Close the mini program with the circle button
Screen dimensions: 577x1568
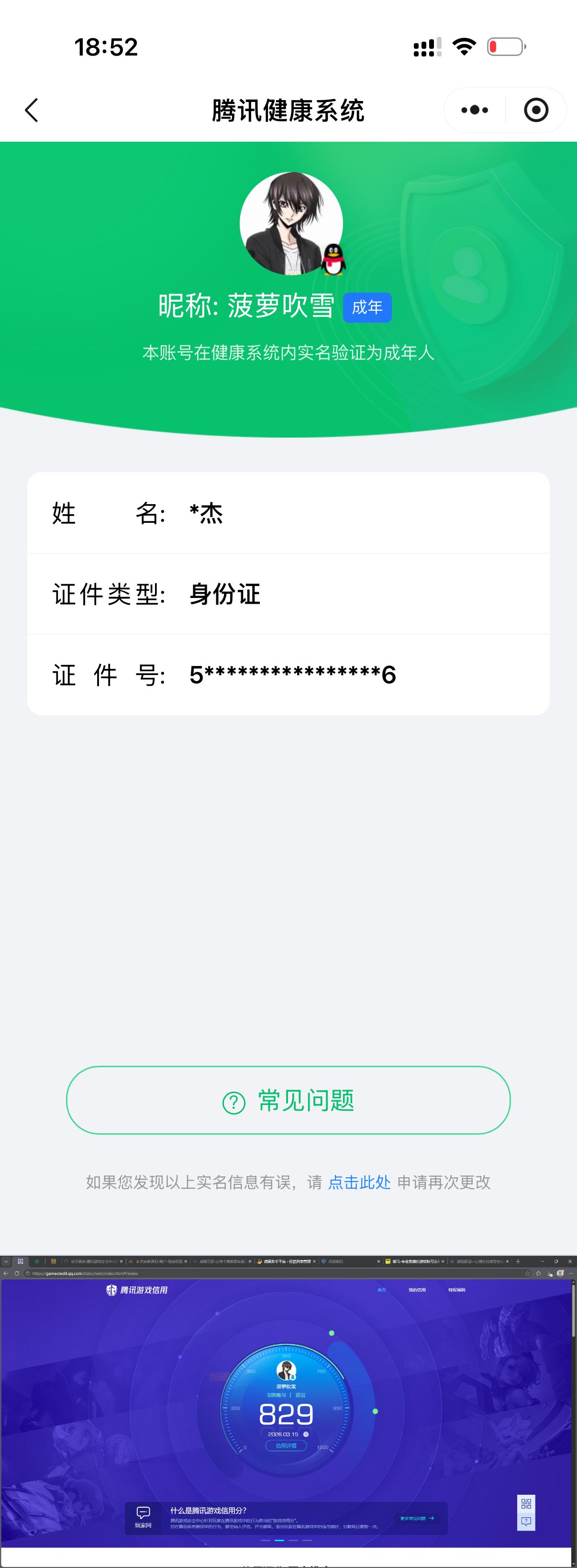pyautogui.click(x=536, y=110)
